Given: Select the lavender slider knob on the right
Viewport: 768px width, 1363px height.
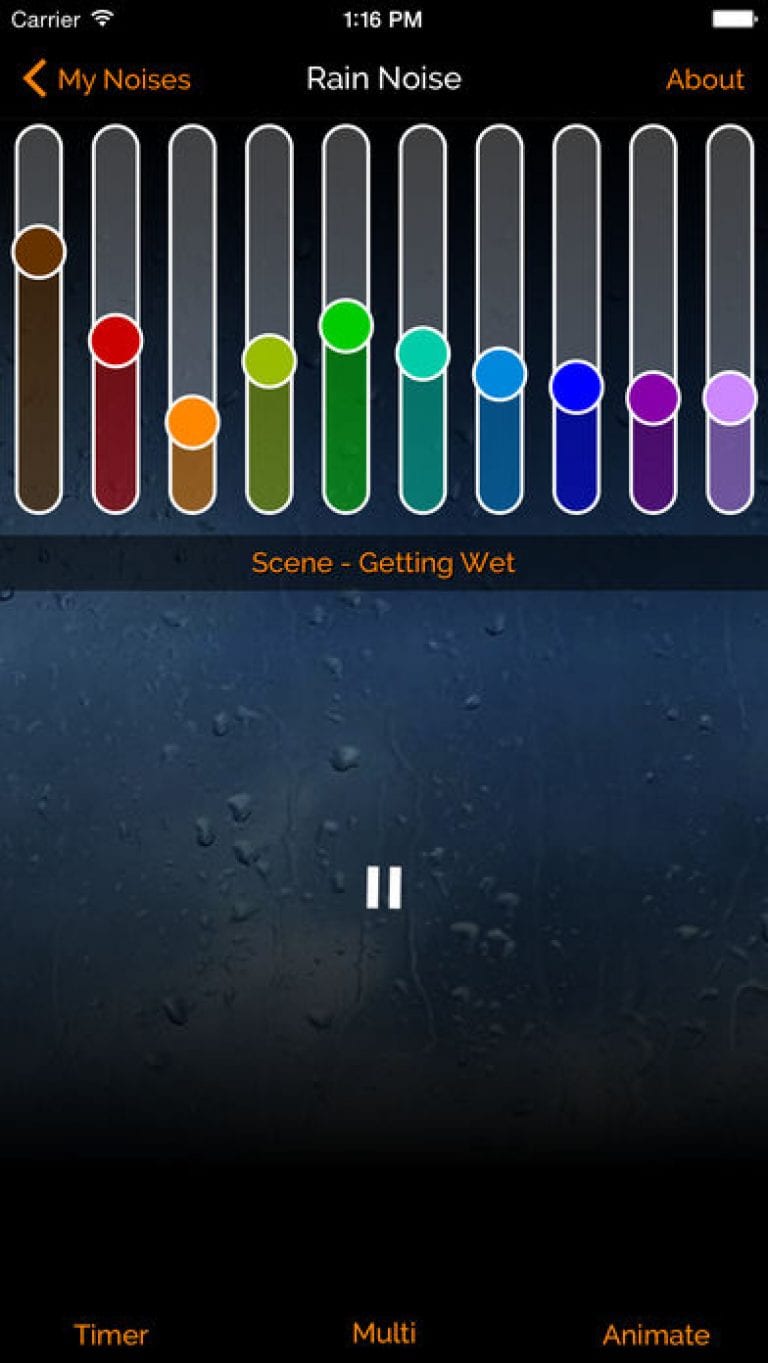Looking at the screenshot, I should point(730,400).
